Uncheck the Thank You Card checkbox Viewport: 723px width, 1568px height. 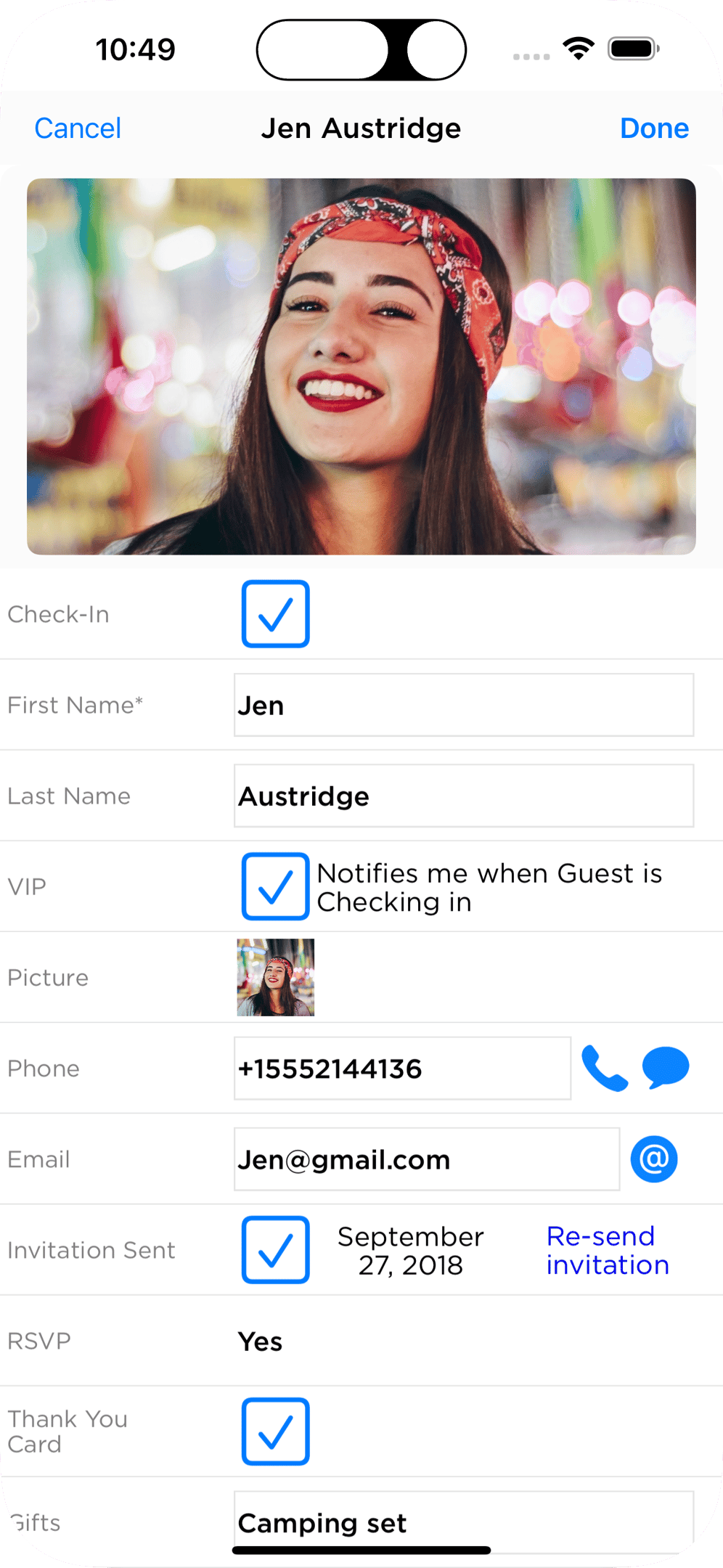(x=276, y=1432)
